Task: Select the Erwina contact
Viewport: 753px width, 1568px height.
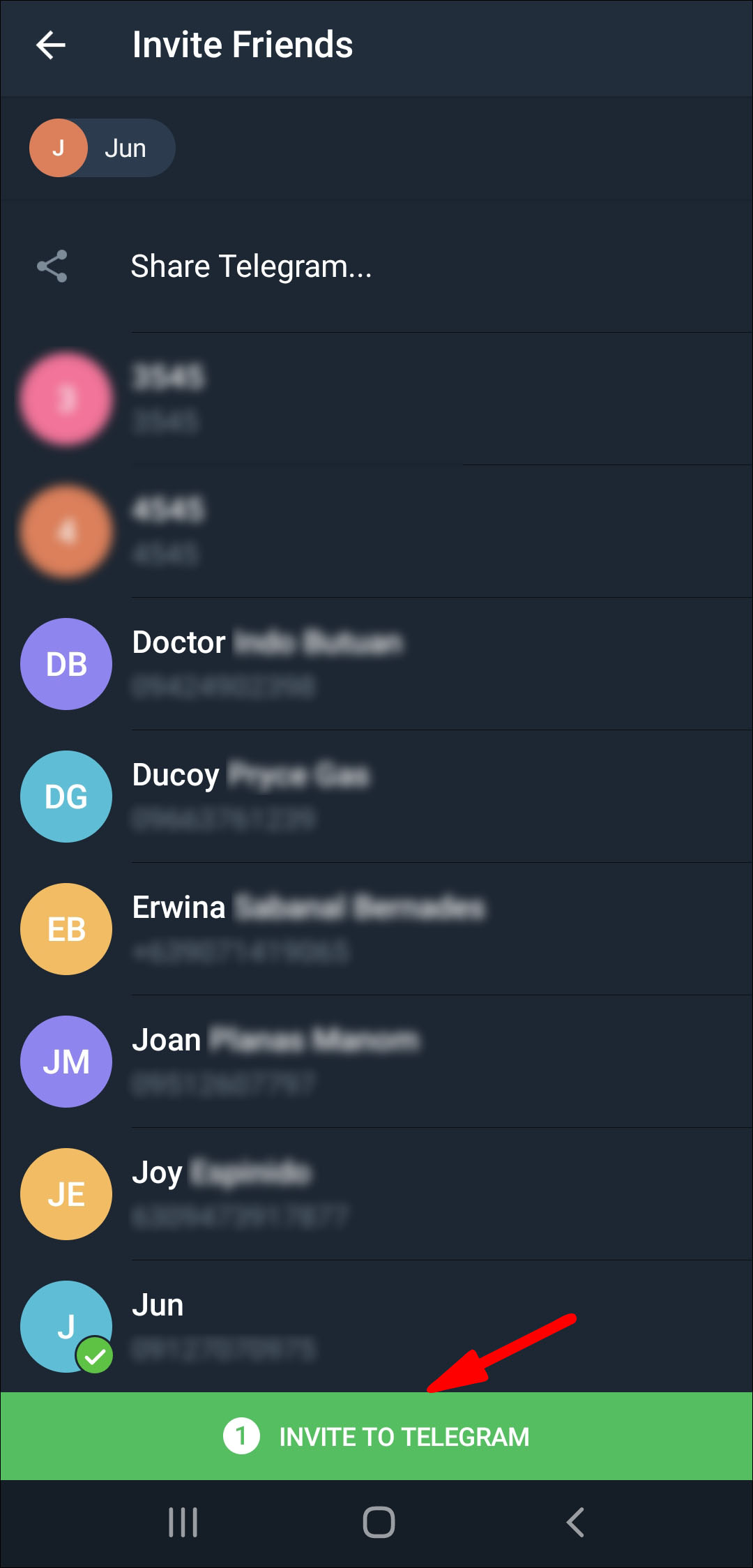Action: point(376,928)
